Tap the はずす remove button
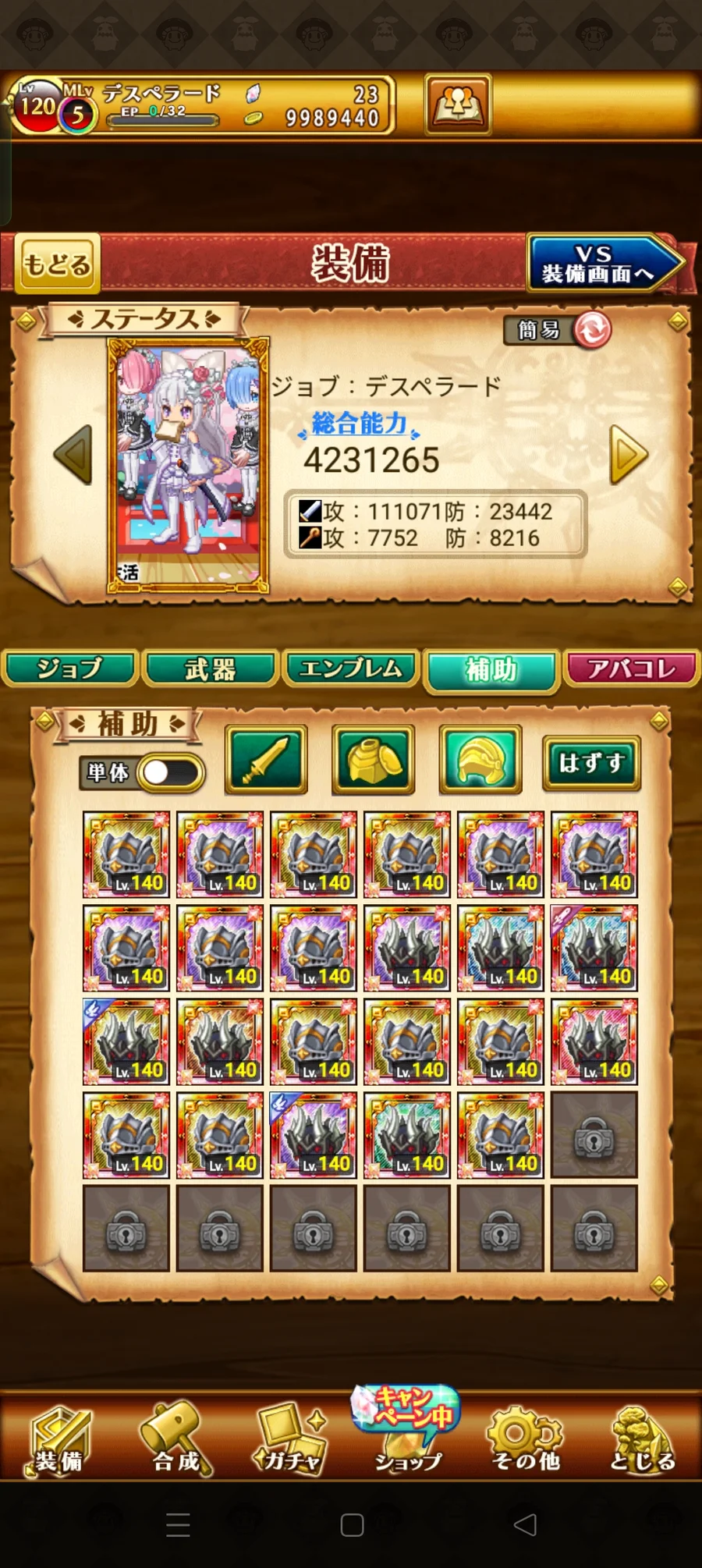Screen dimensions: 702x1568 coord(591,762)
